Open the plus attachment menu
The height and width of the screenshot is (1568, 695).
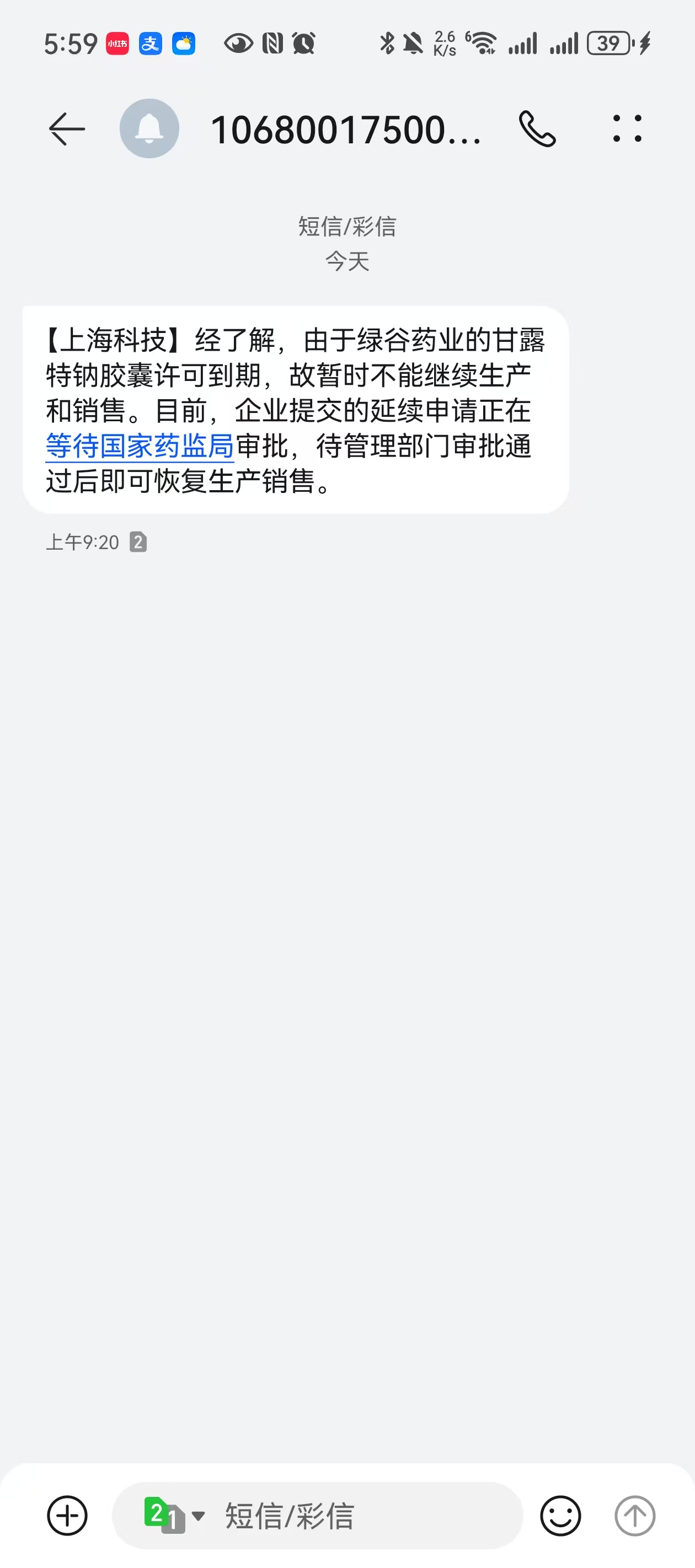67,1515
